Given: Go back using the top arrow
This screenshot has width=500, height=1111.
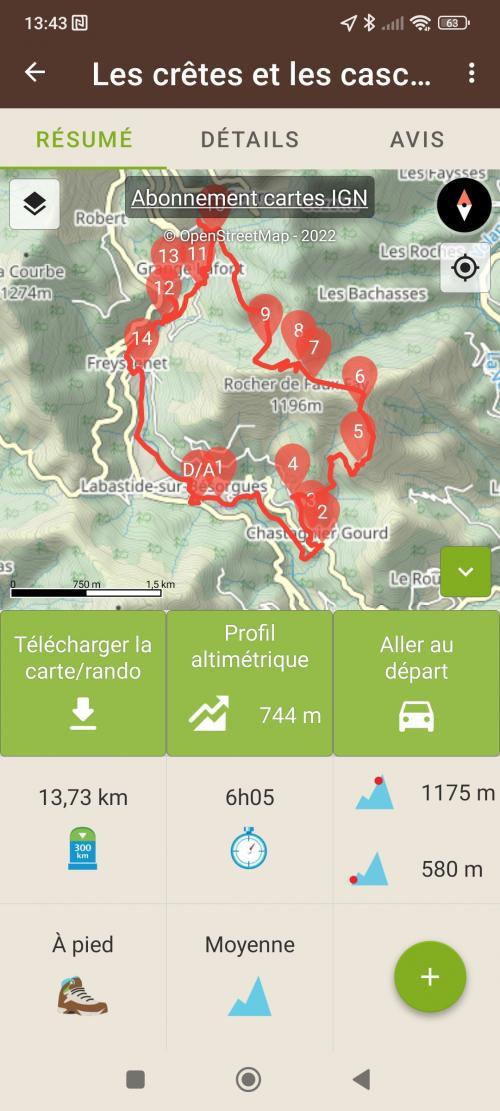Looking at the screenshot, I should pos(35,72).
